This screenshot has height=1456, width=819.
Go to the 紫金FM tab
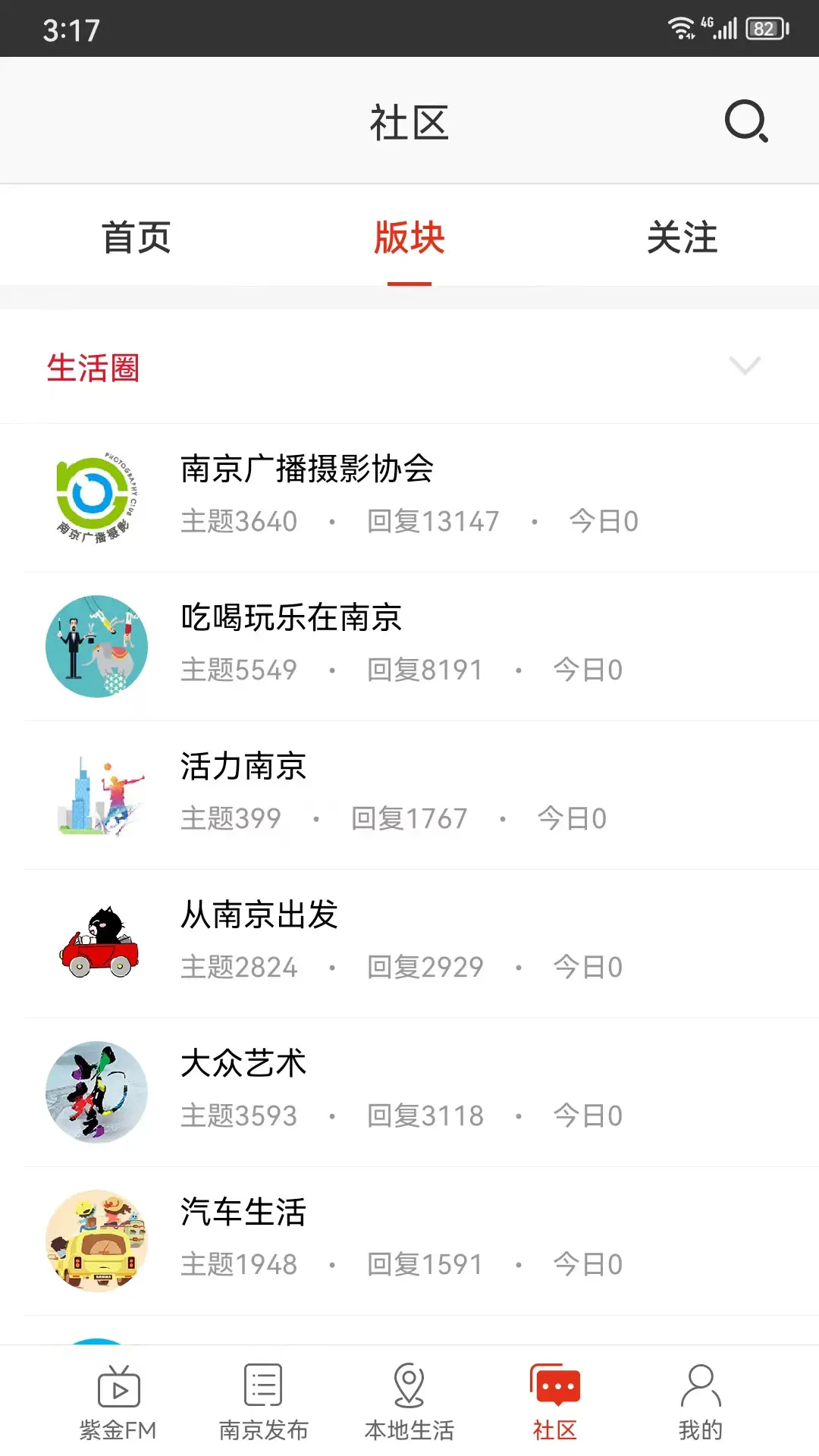click(x=118, y=1403)
